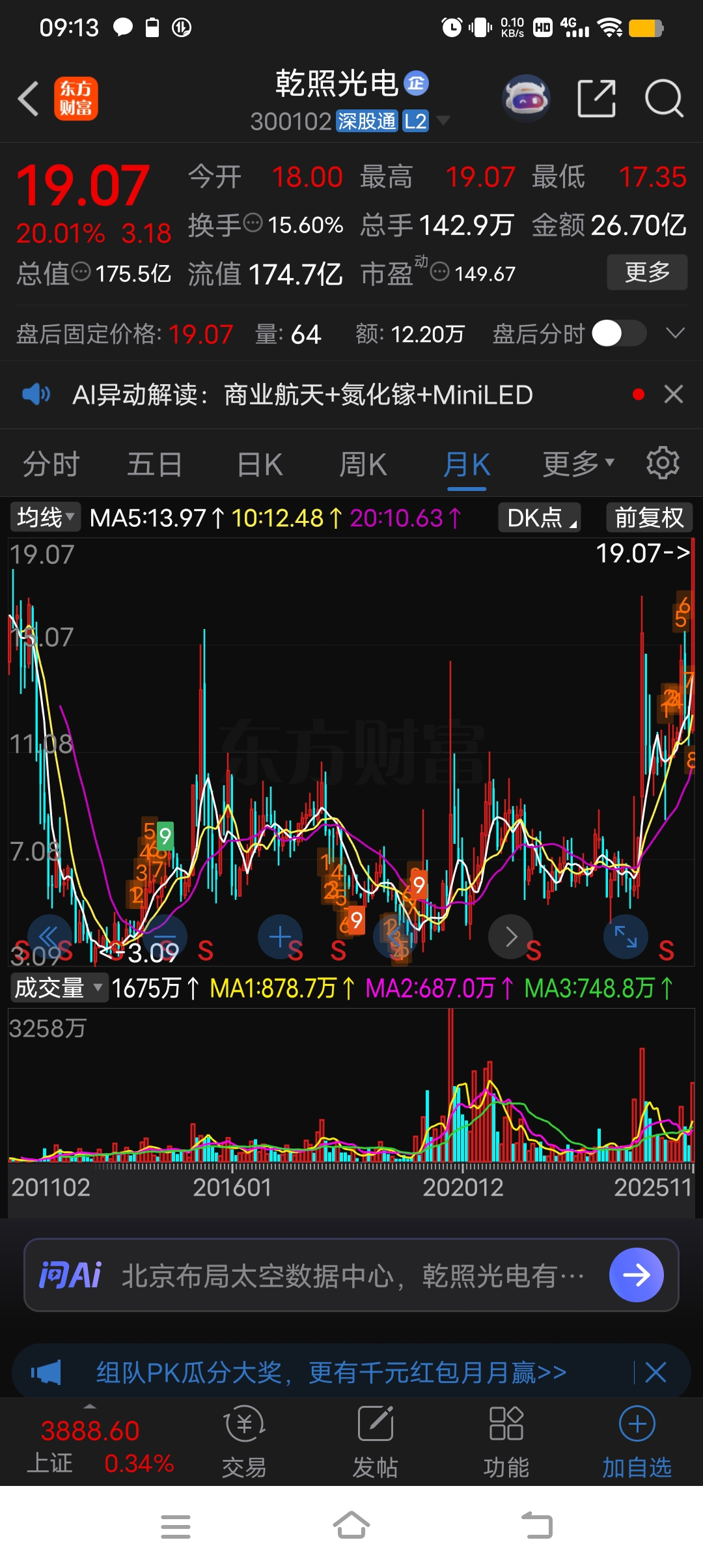Image resolution: width=703 pixels, height=1568 pixels.
Task: Tap the search magnifier icon
Action: 664,98
